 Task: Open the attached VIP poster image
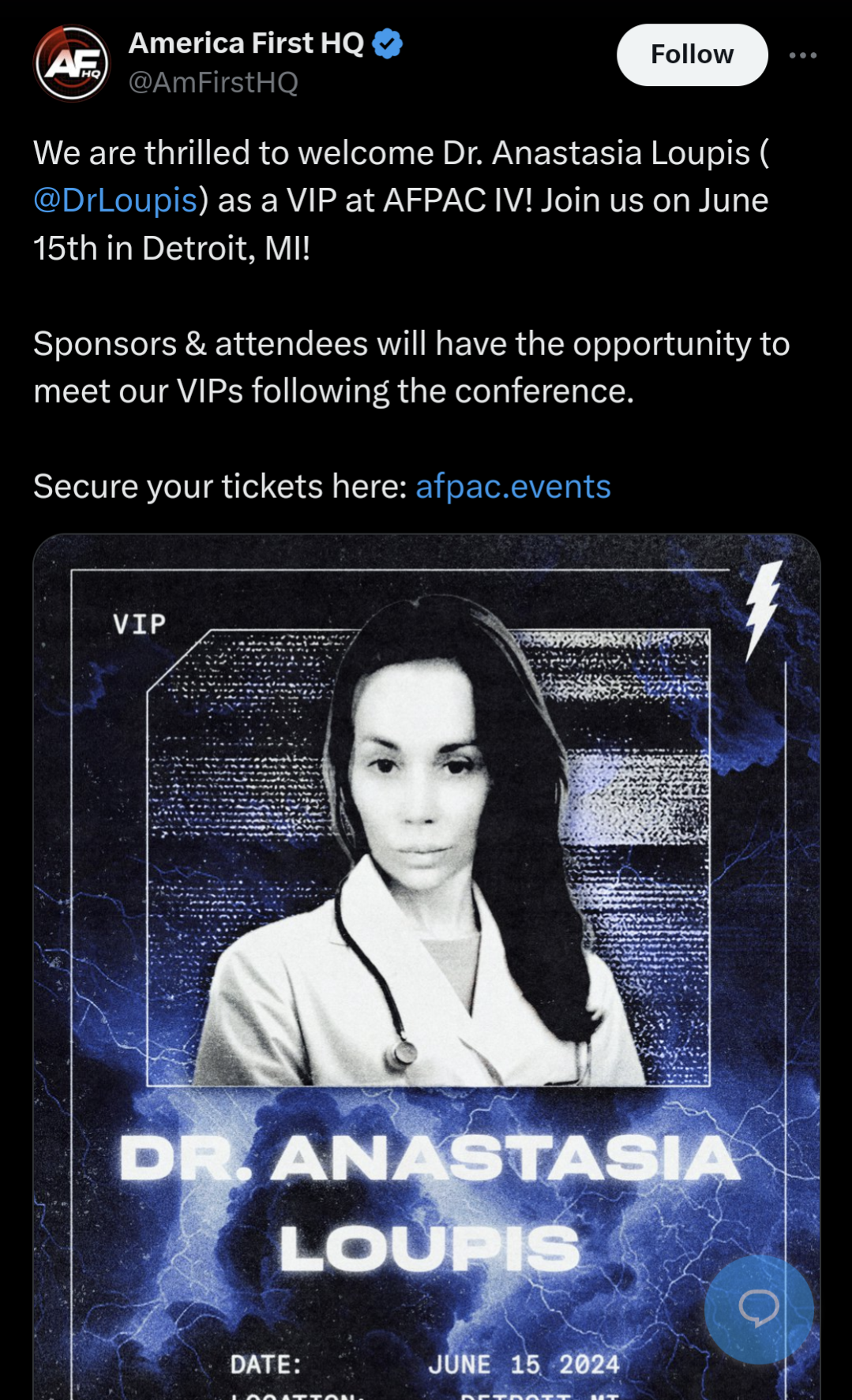pyautogui.click(x=426, y=967)
